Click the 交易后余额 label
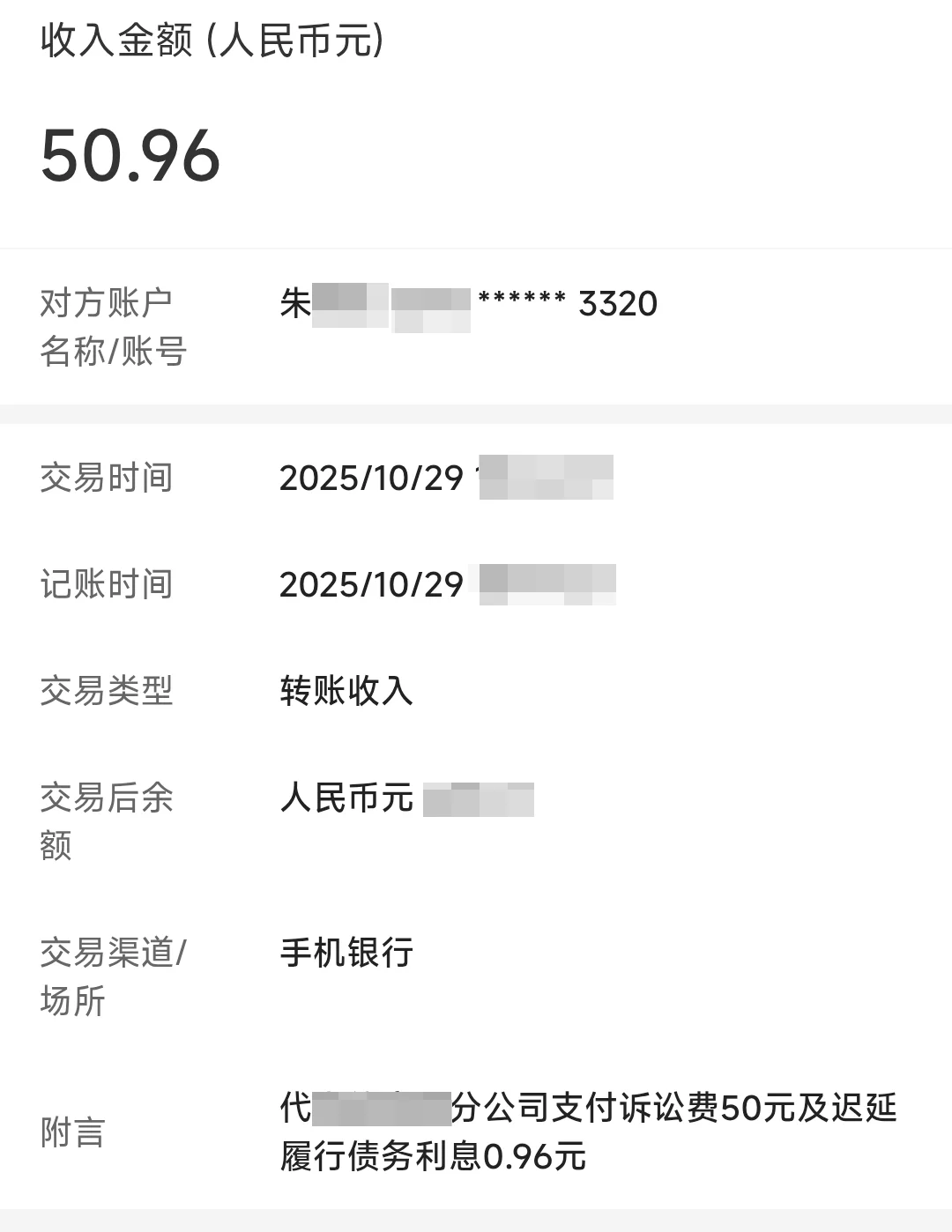The image size is (952, 1232). coord(106,822)
